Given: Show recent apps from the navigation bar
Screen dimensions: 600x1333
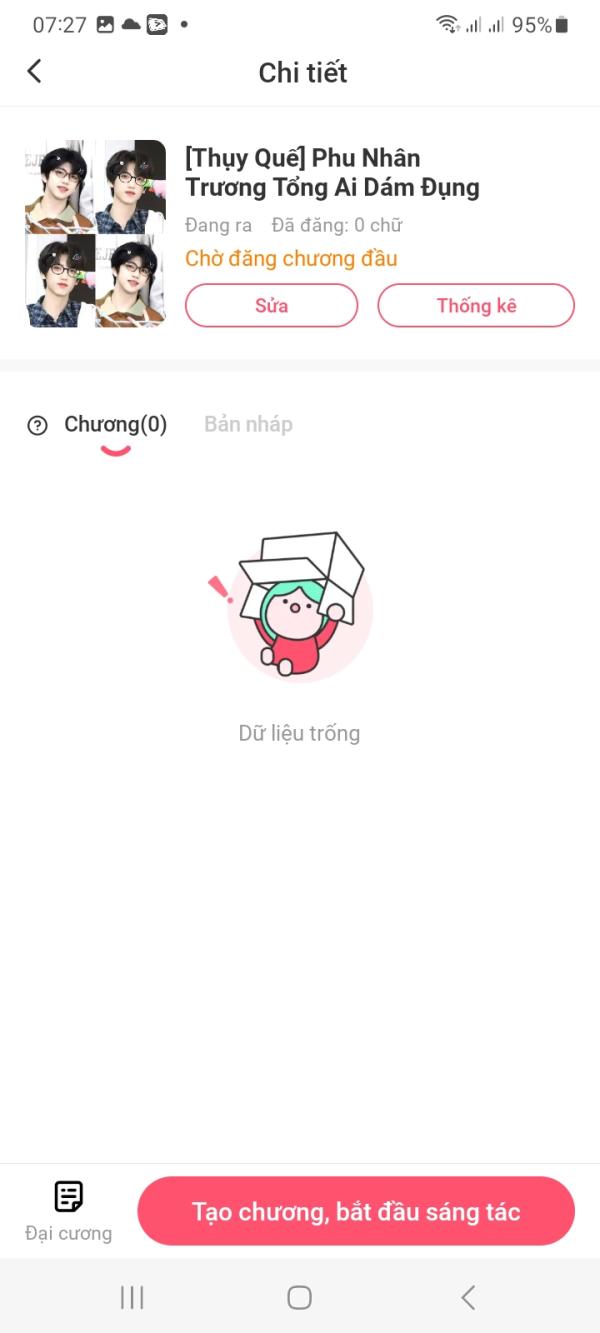Looking at the screenshot, I should (132, 1298).
